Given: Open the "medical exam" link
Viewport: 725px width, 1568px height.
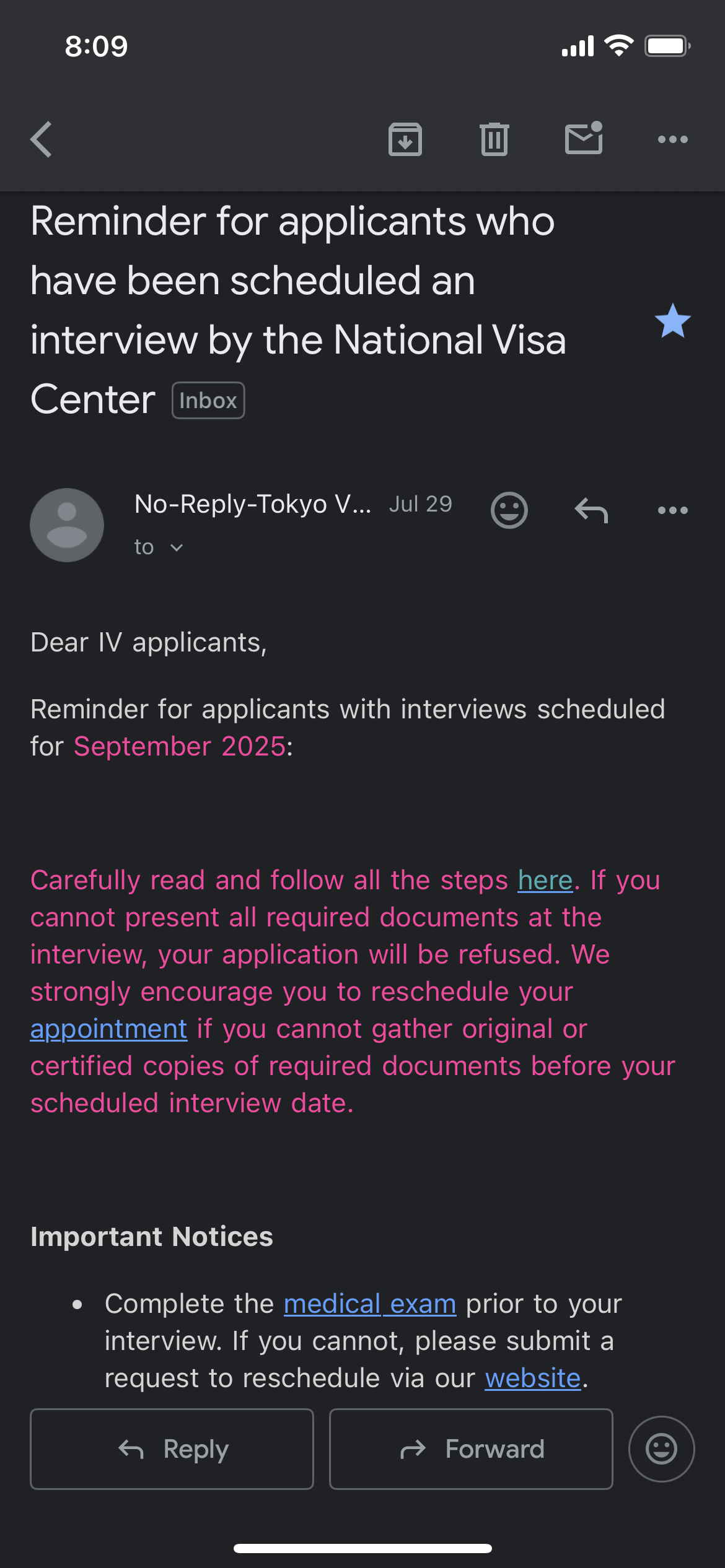Looking at the screenshot, I should click(x=370, y=1304).
